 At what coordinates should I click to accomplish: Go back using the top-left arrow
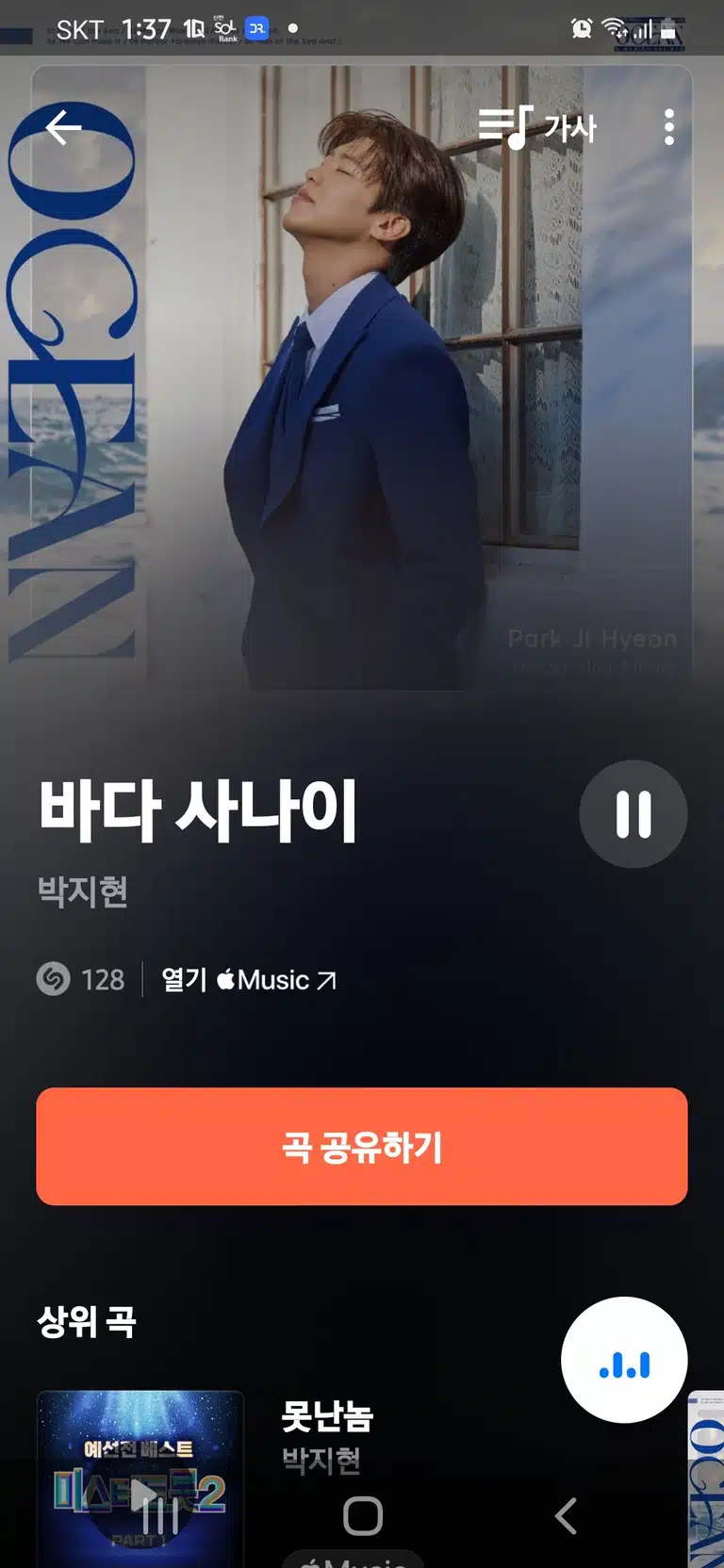[63, 127]
